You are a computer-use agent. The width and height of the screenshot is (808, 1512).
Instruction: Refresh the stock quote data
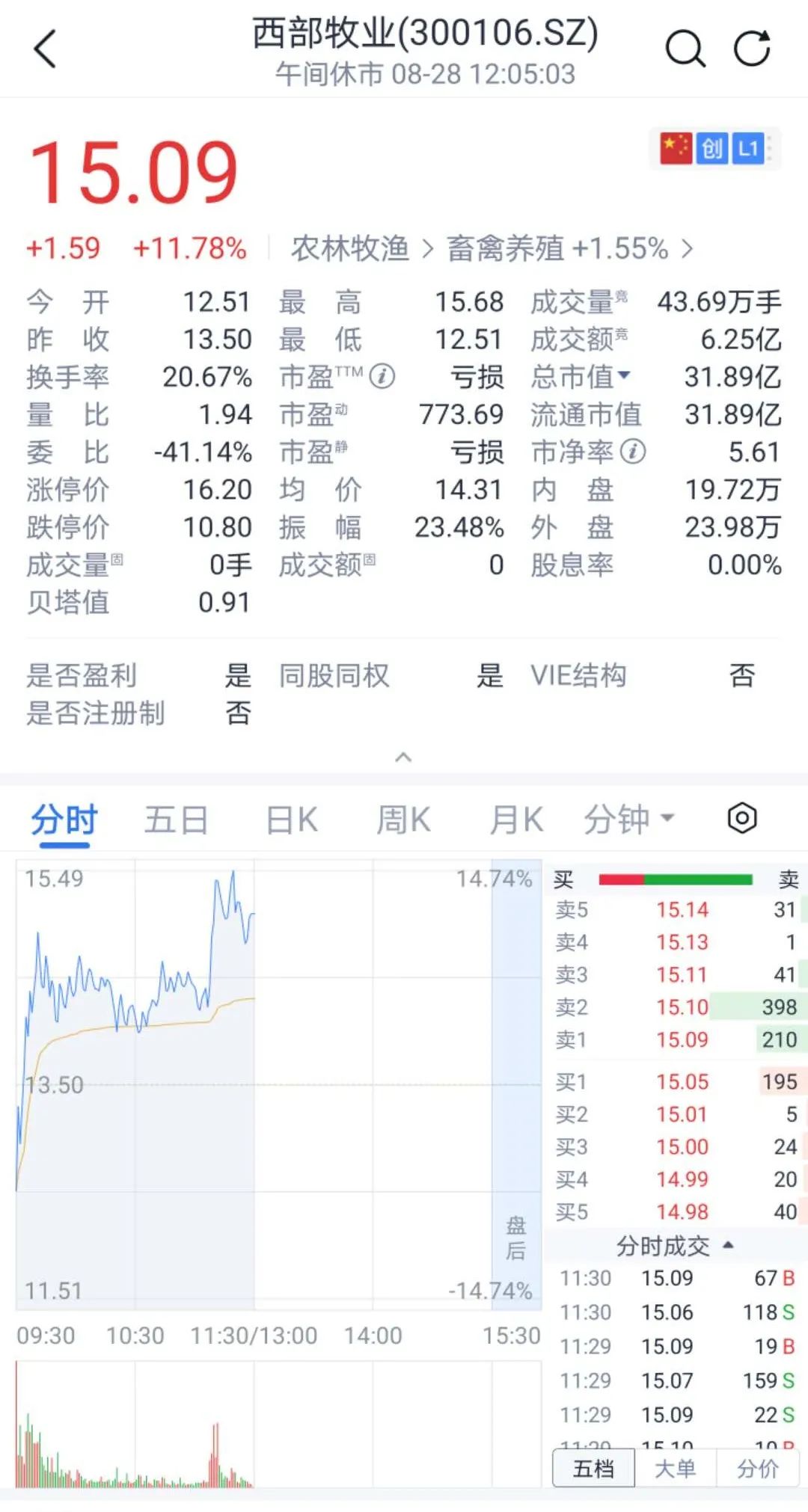point(752,49)
